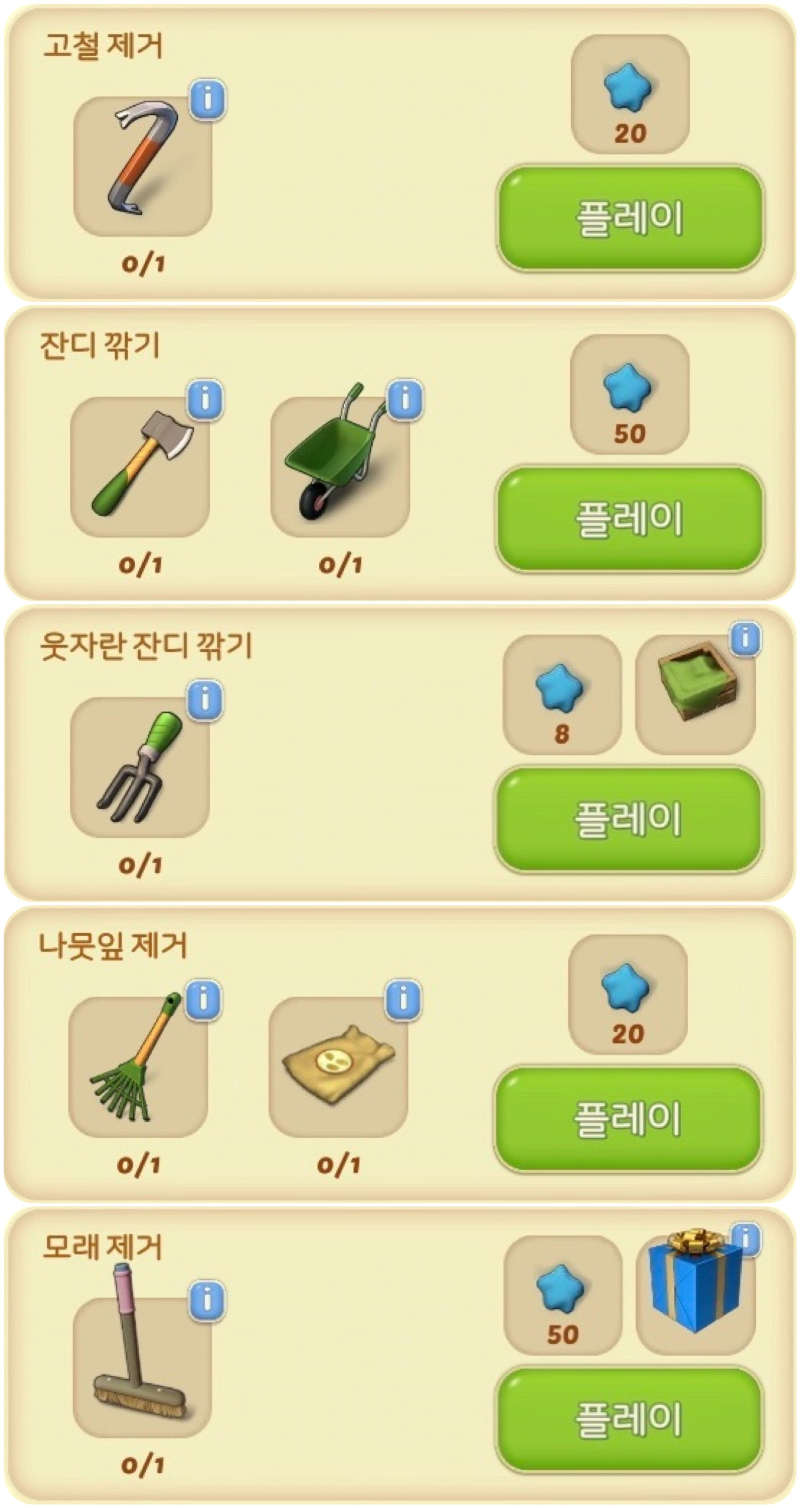Screen dimensions: 800x1508
Task: View info about the green wheelbarrow
Action: pos(404,400)
